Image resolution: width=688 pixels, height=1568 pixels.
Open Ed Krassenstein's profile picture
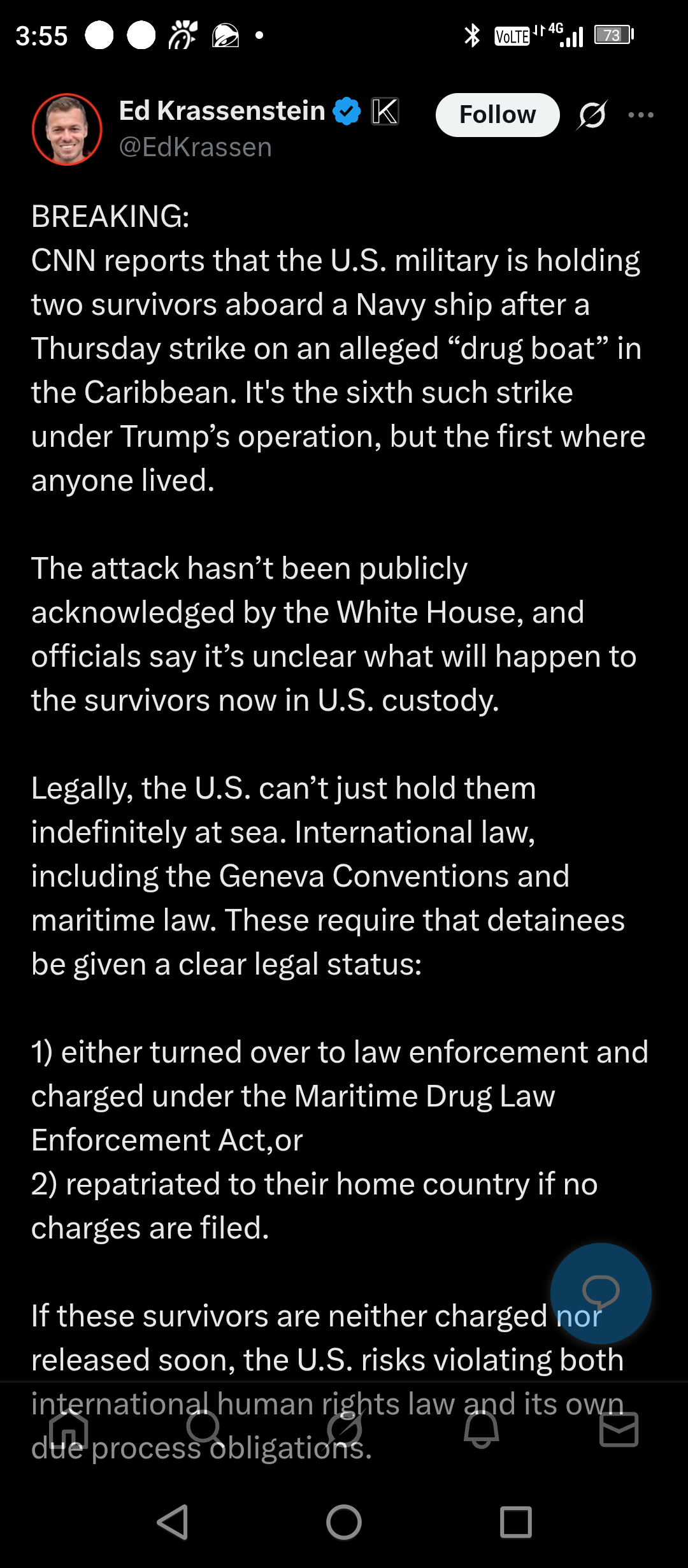point(67,129)
